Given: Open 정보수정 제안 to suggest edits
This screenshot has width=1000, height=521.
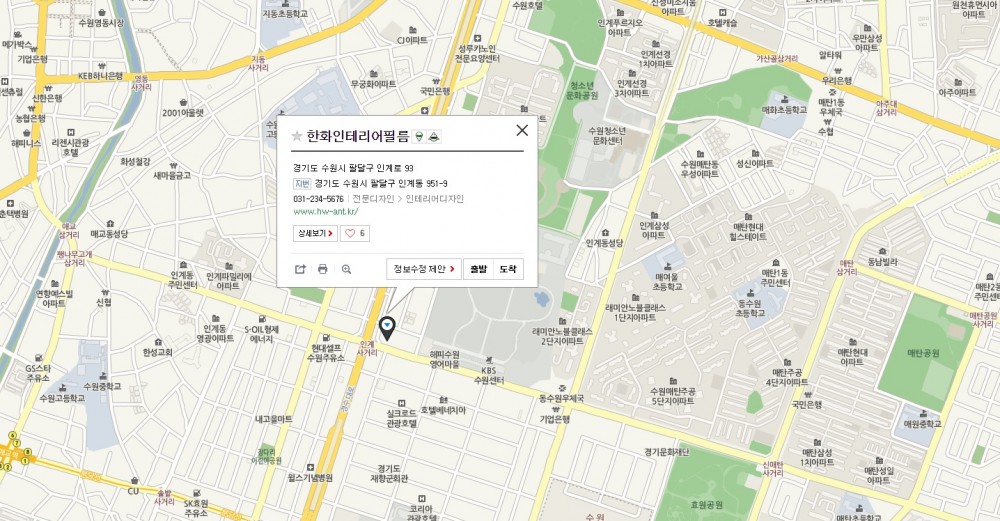Looking at the screenshot, I should click(424, 269).
